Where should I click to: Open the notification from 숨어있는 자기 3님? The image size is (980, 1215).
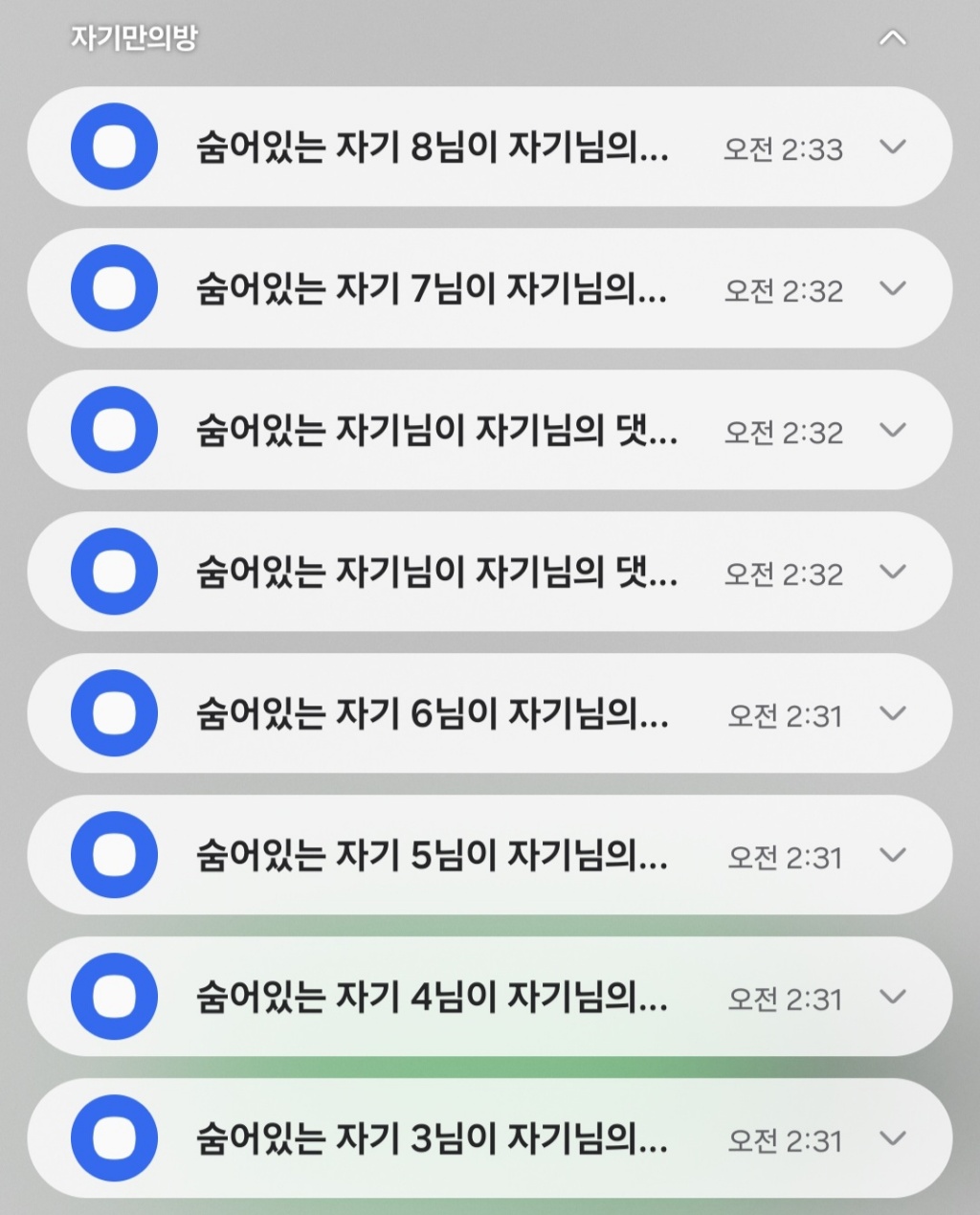tap(433, 1139)
